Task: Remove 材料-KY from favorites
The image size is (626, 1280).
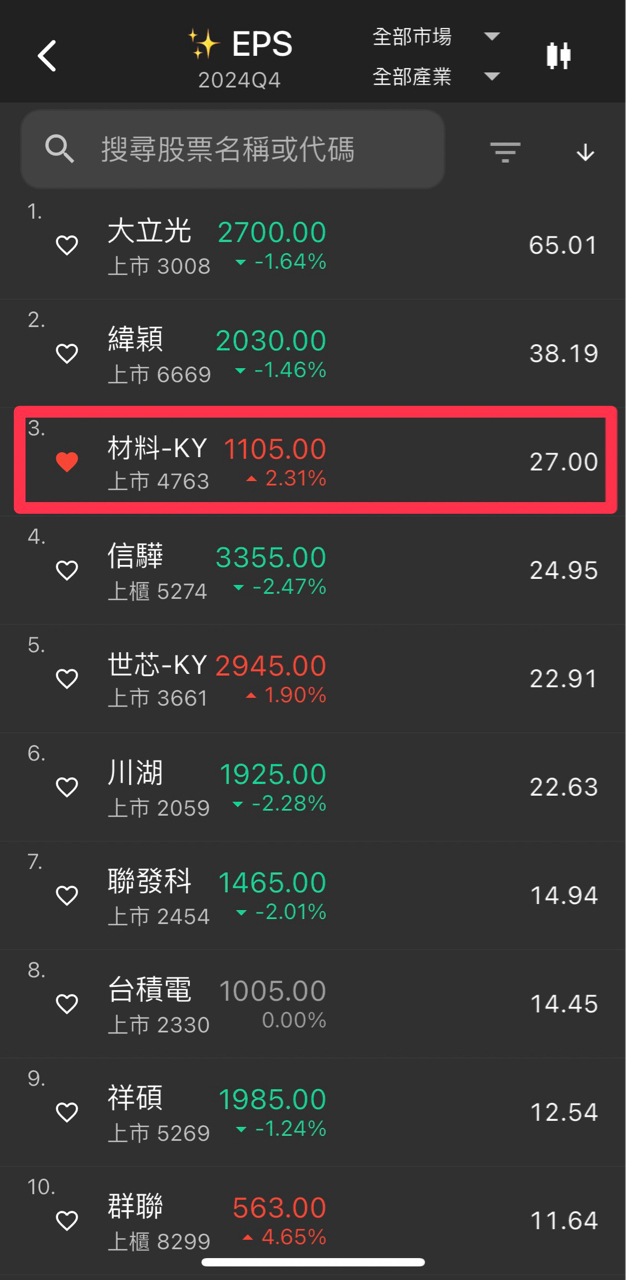Action: coord(67,462)
